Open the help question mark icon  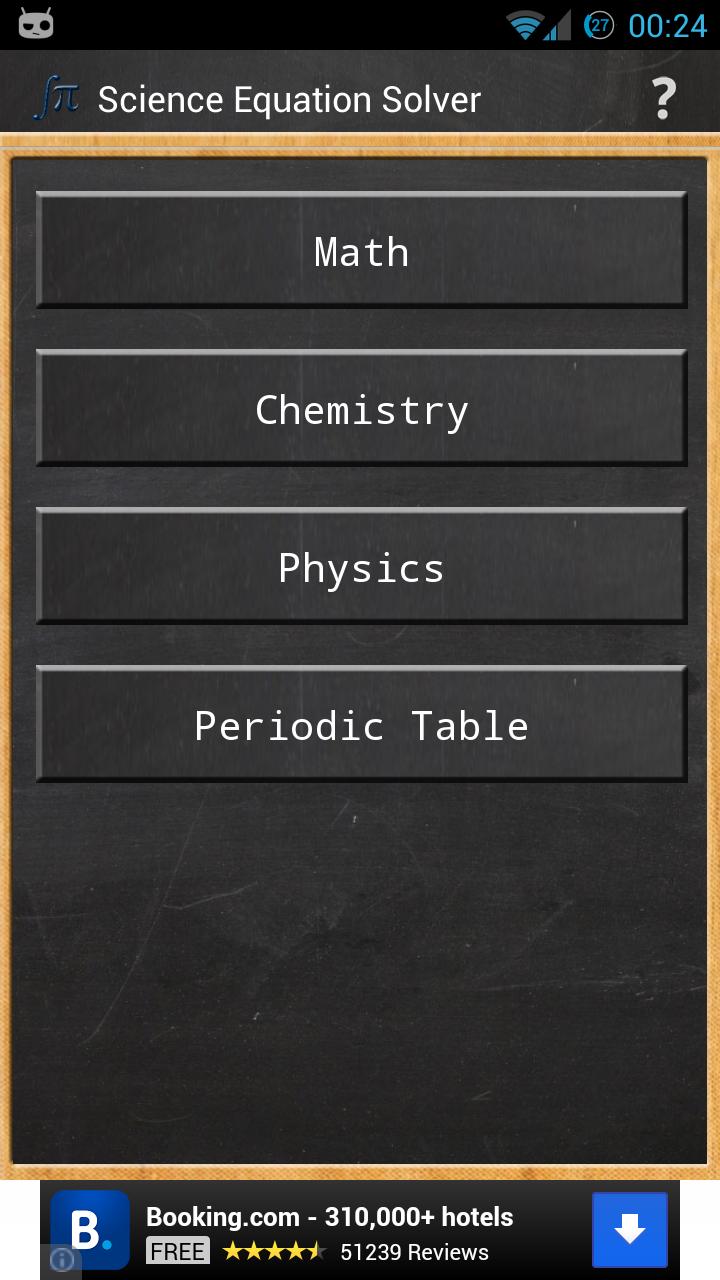pos(663,99)
